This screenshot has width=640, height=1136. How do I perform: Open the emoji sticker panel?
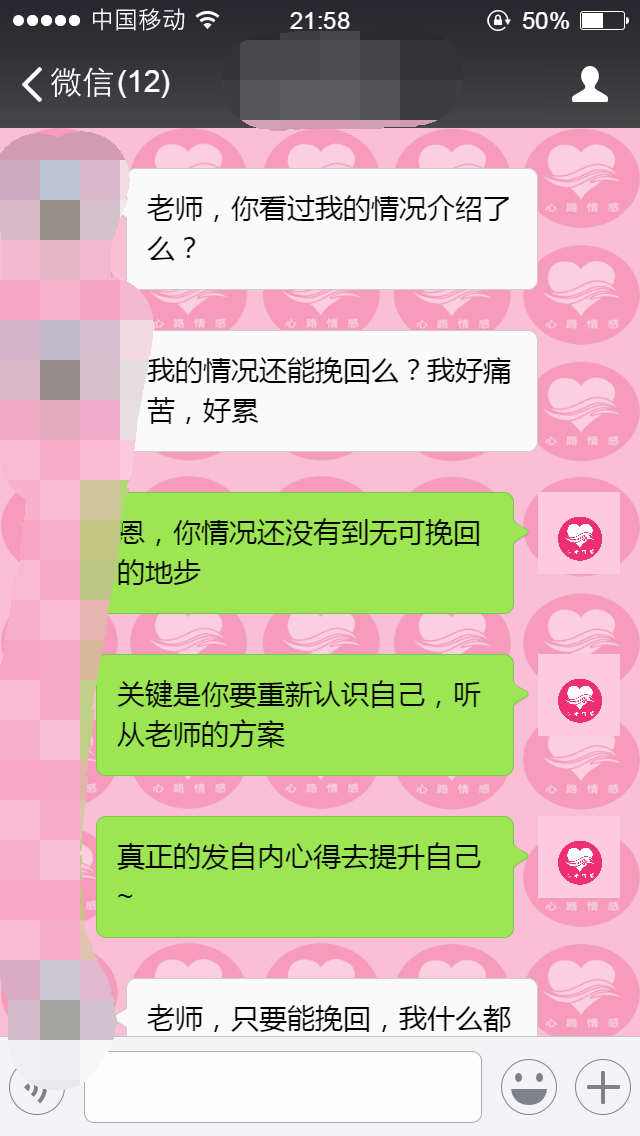(528, 1086)
